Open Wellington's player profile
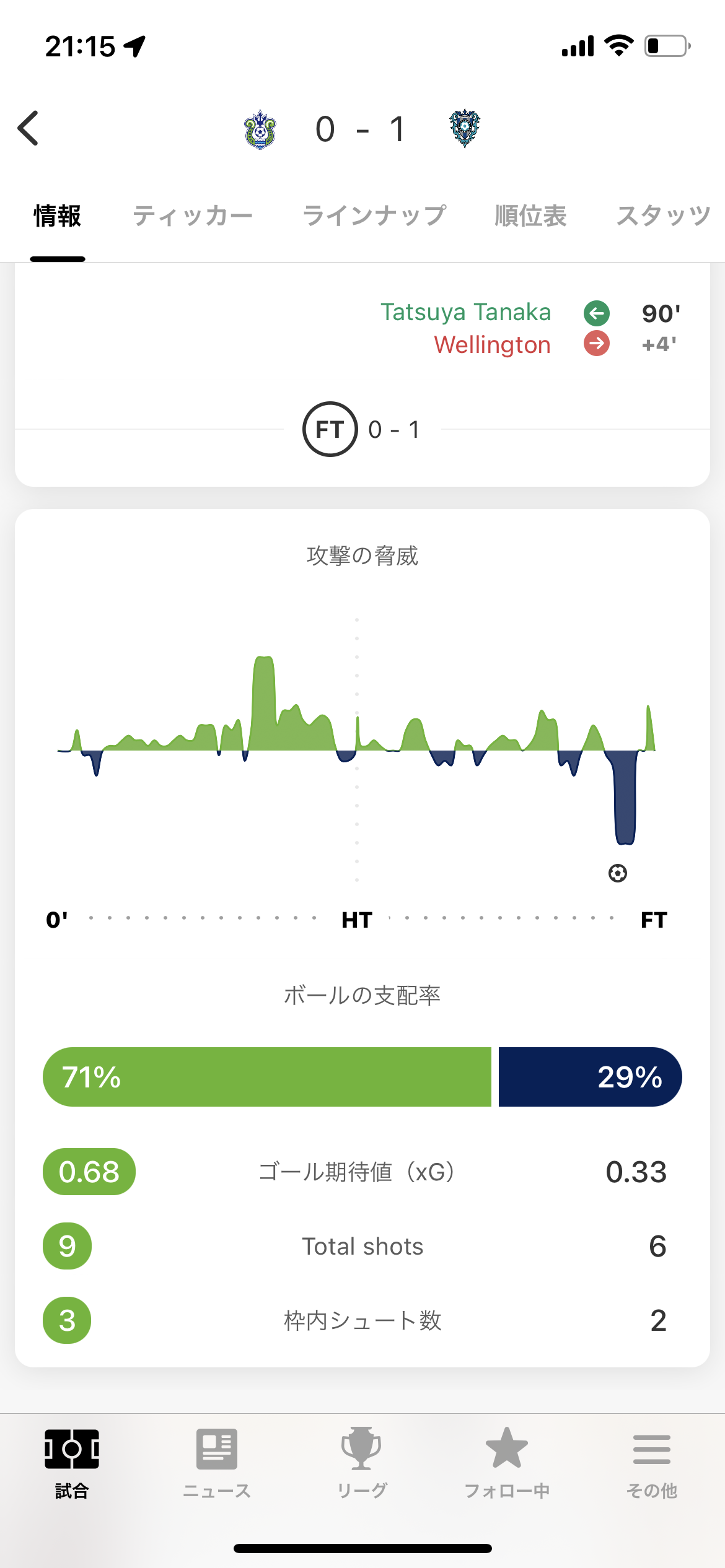Image resolution: width=725 pixels, height=1568 pixels. 492,345
